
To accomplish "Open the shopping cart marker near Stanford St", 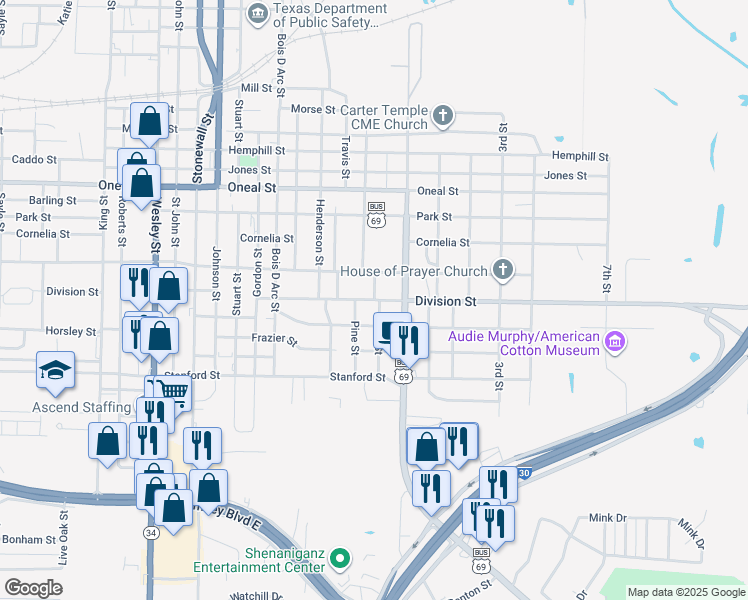I will pos(176,389).
